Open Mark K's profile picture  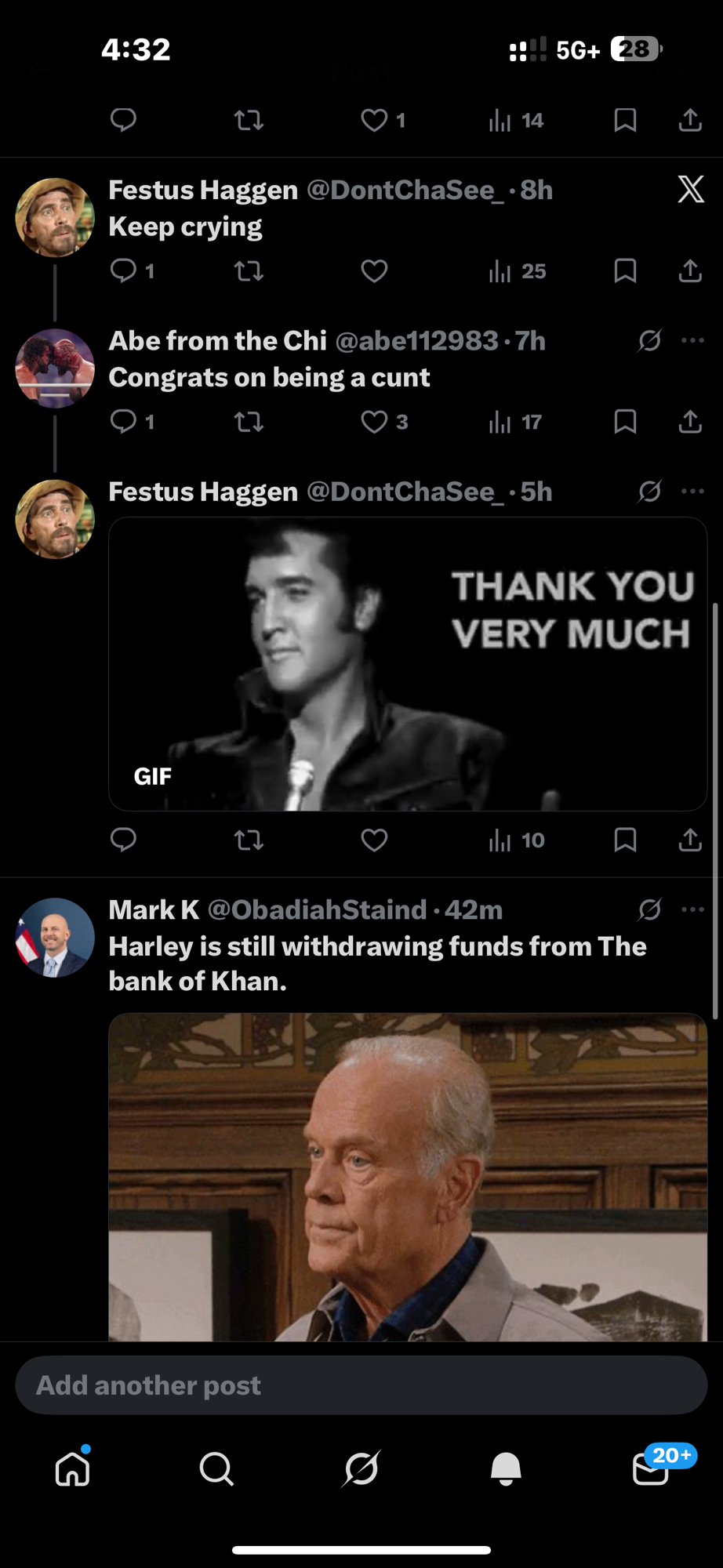coord(55,938)
